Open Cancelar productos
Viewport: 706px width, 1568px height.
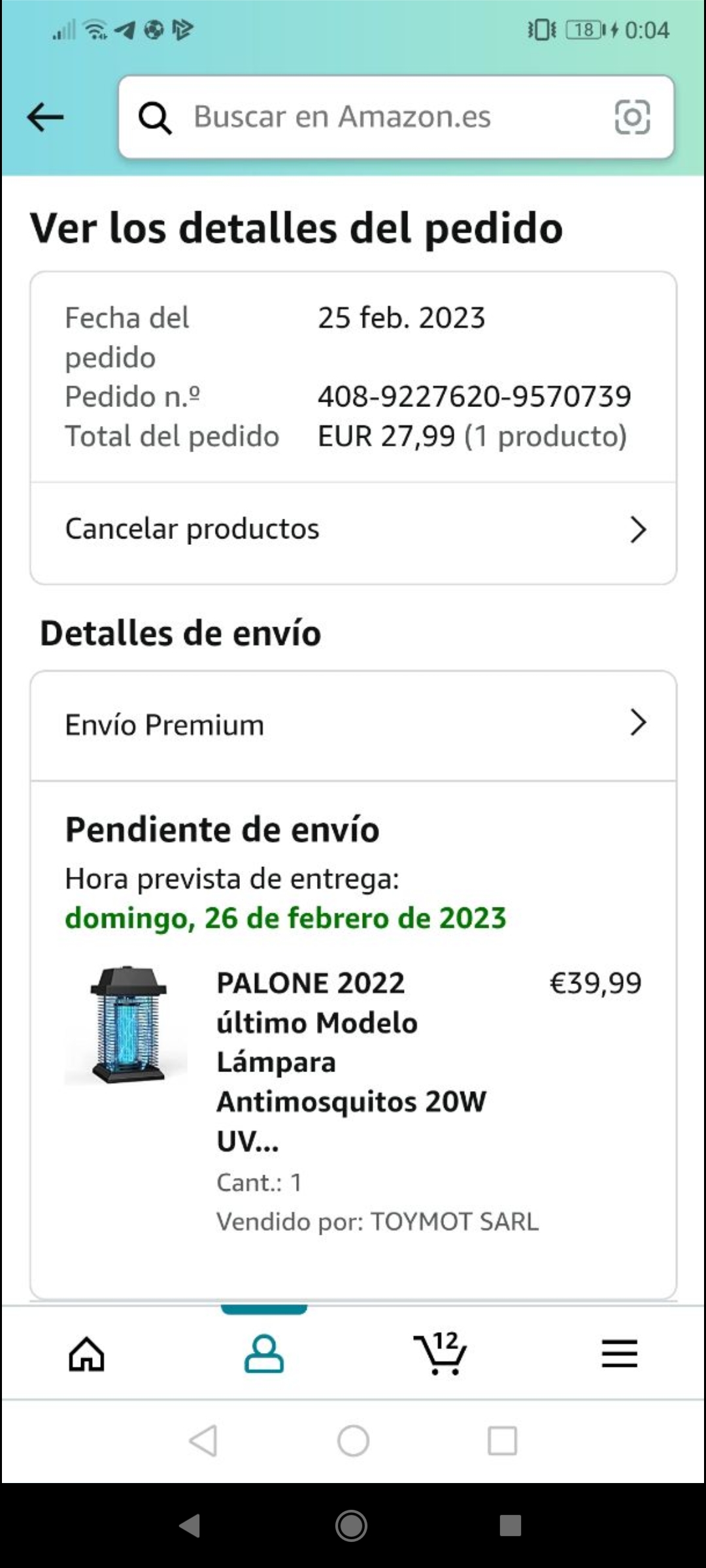pyautogui.click(x=353, y=530)
